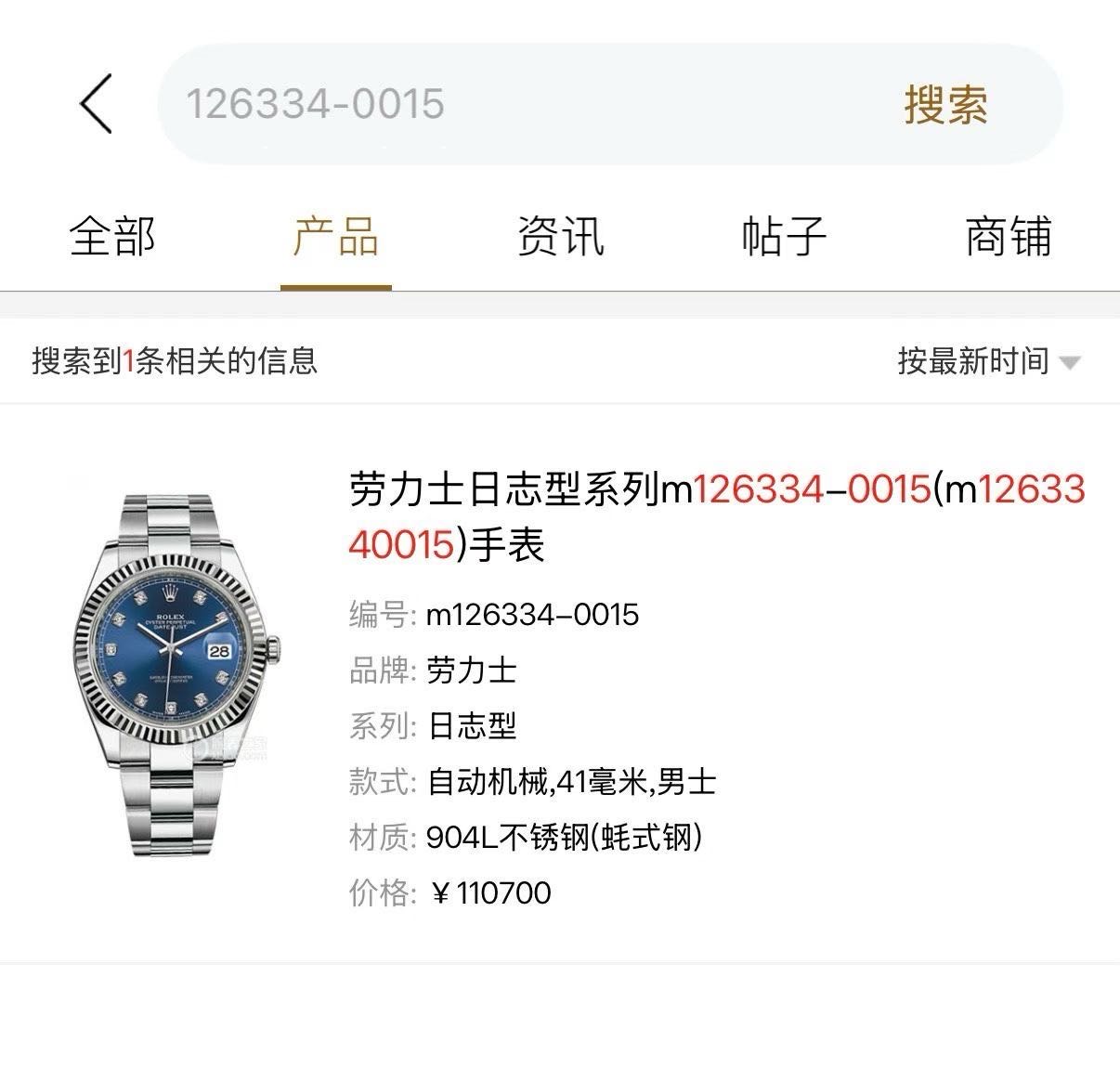Open the 劳力士日志型 m126334-0015 watch result

pos(715,516)
